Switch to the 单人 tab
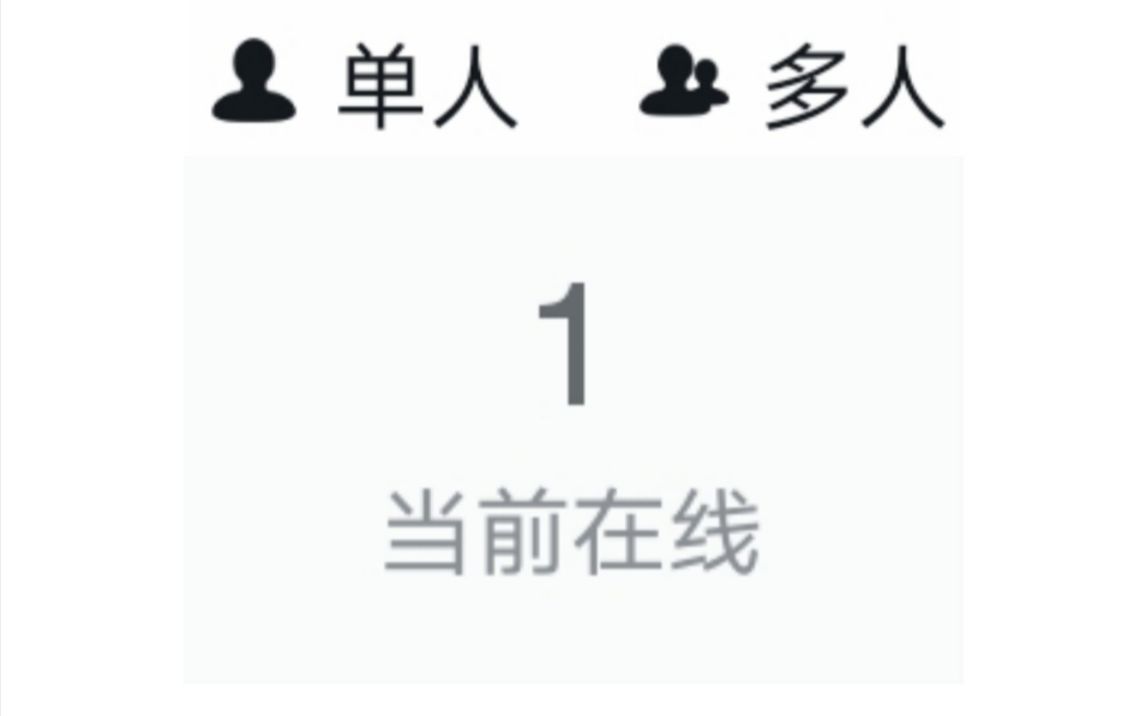This screenshot has height=716, width=1146. [365, 86]
